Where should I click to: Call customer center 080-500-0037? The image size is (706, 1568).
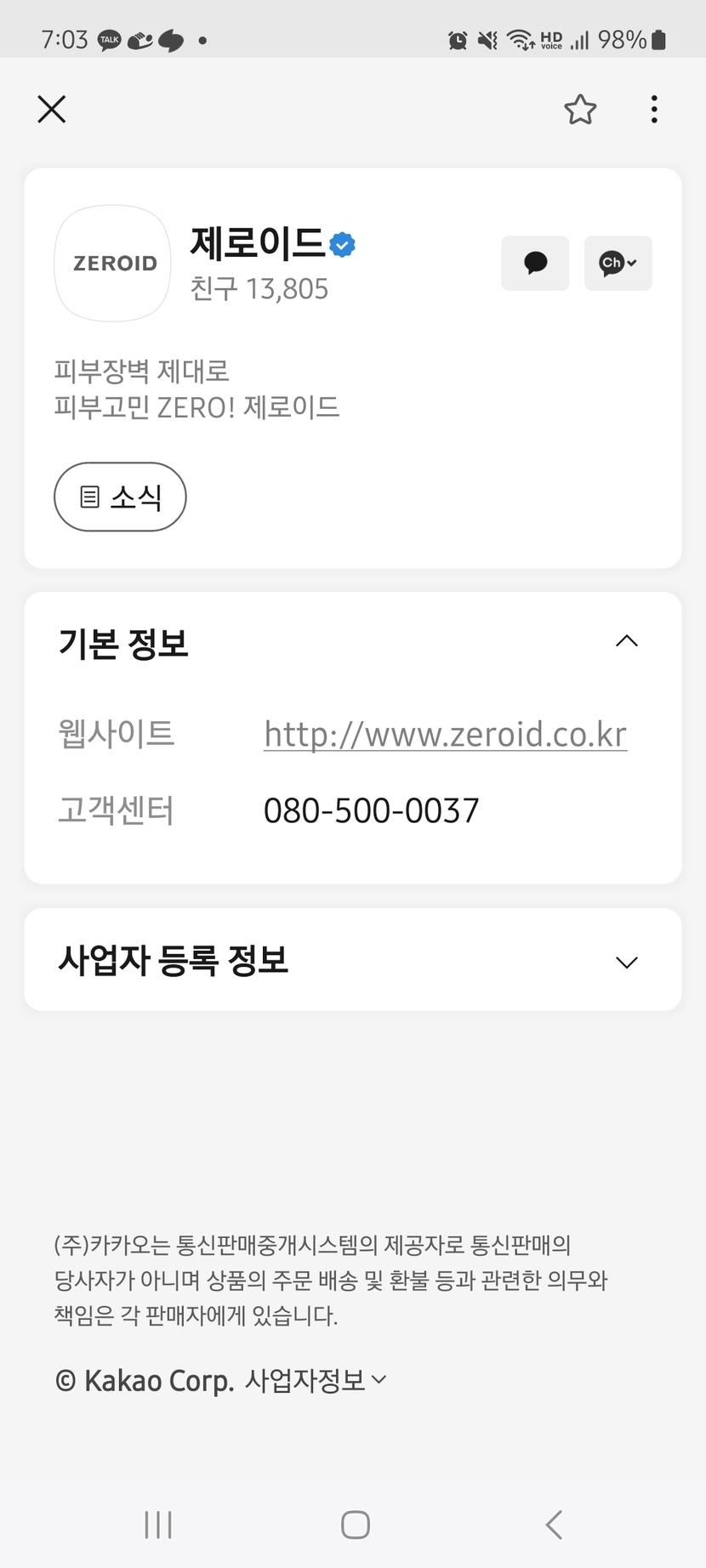coord(371,811)
